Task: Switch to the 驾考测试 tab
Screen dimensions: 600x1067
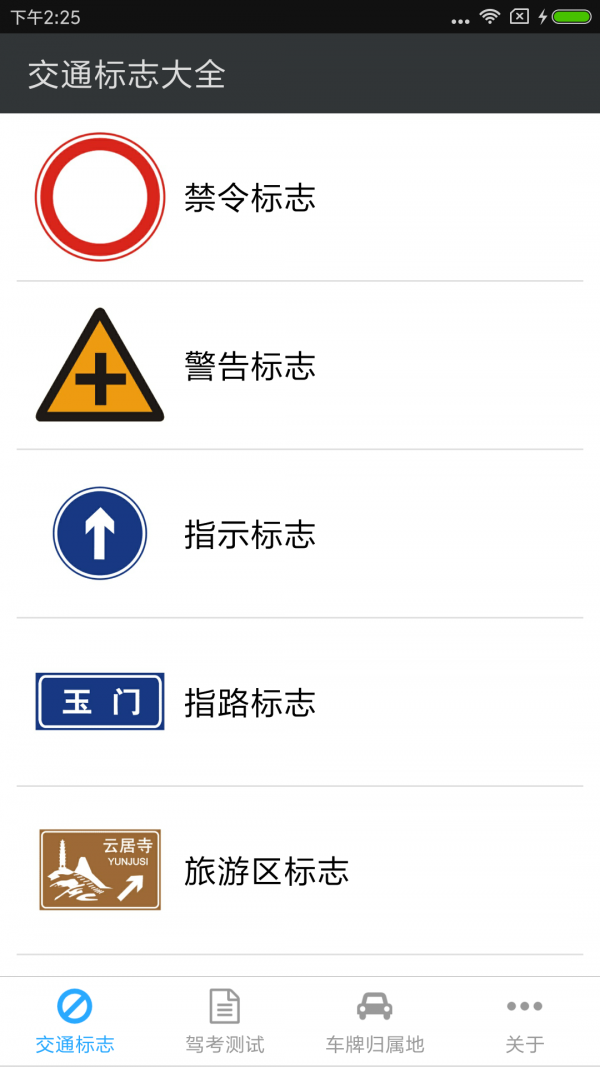Action: pyautogui.click(x=225, y=1021)
